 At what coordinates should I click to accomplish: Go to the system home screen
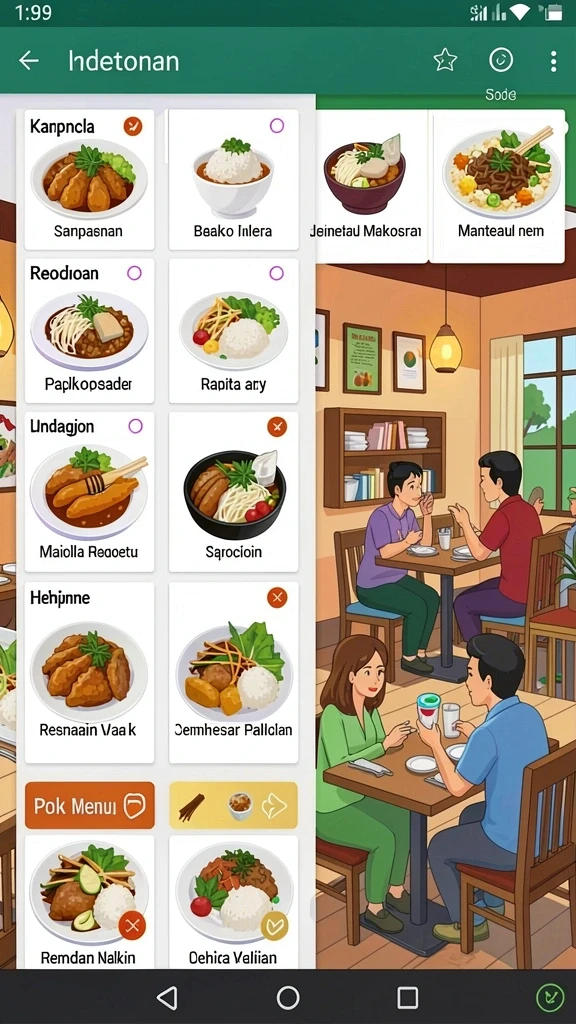(288, 997)
